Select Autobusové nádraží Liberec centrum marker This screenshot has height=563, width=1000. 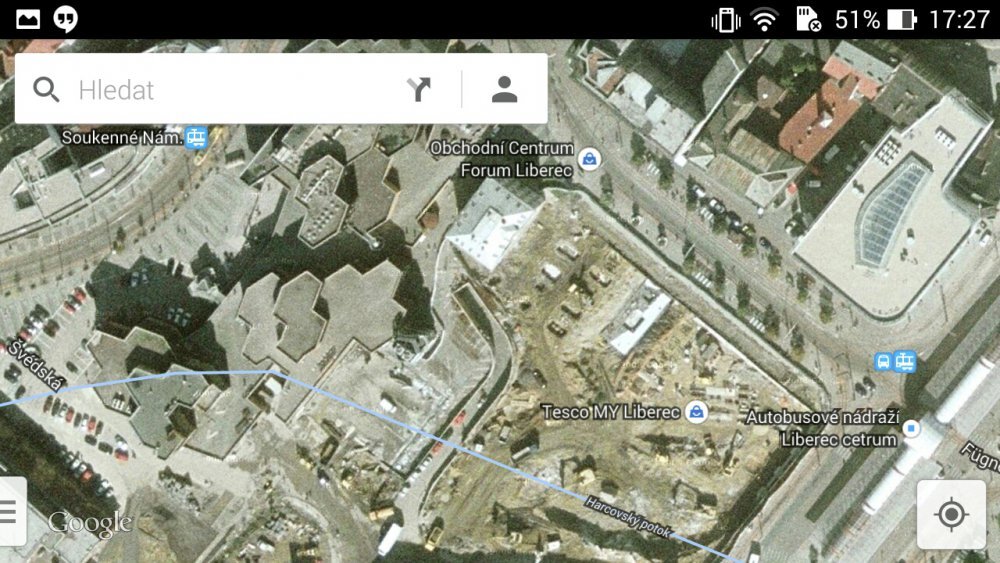click(x=911, y=429)
